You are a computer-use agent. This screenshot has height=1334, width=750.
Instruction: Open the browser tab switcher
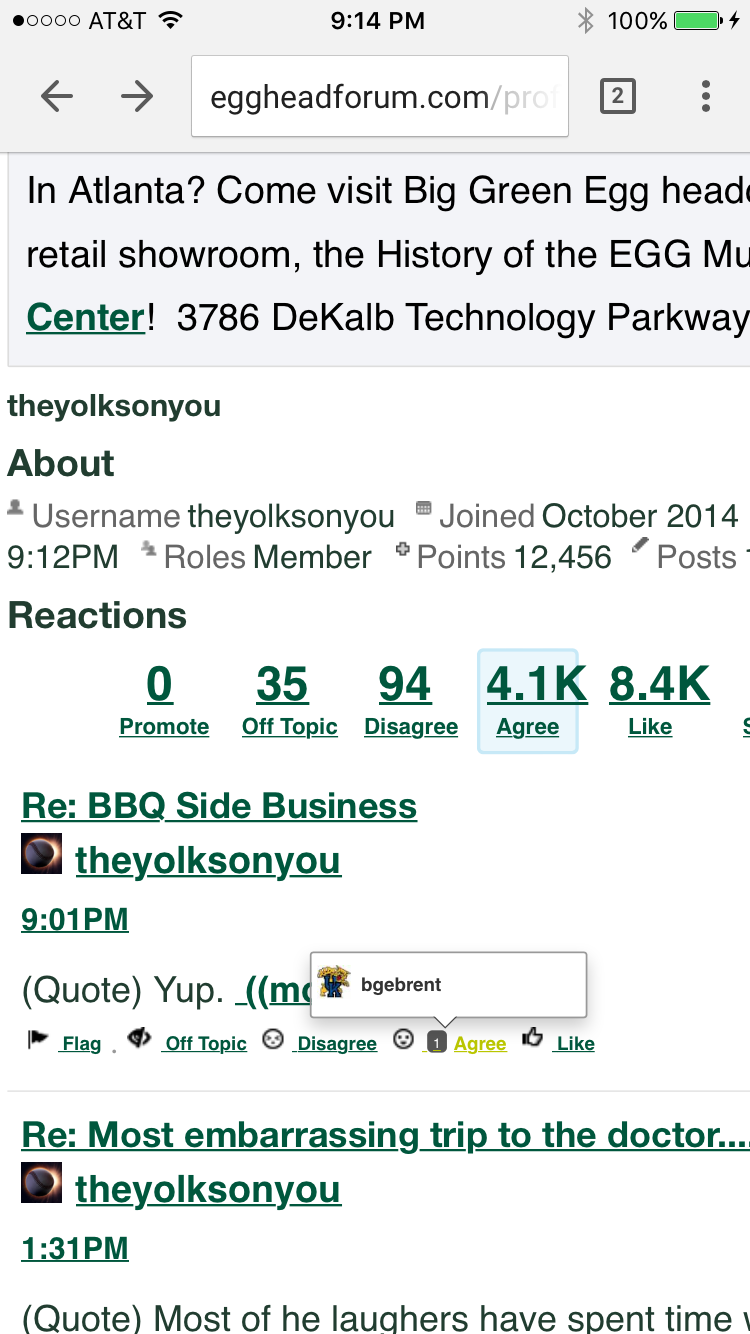pyautogui.click(x=617, y=96)
